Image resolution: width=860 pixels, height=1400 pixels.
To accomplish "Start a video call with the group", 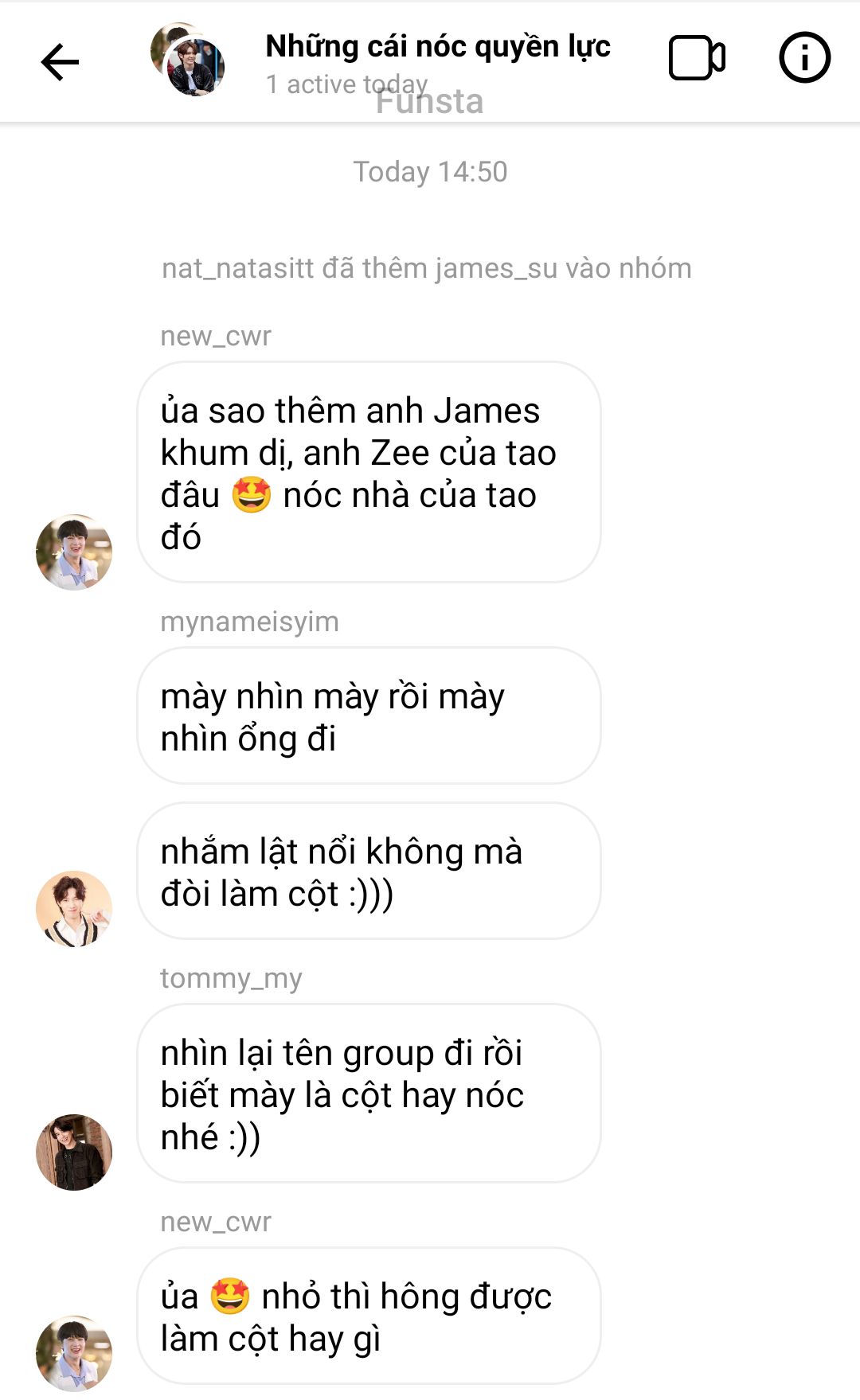I will tap(696, 58).
